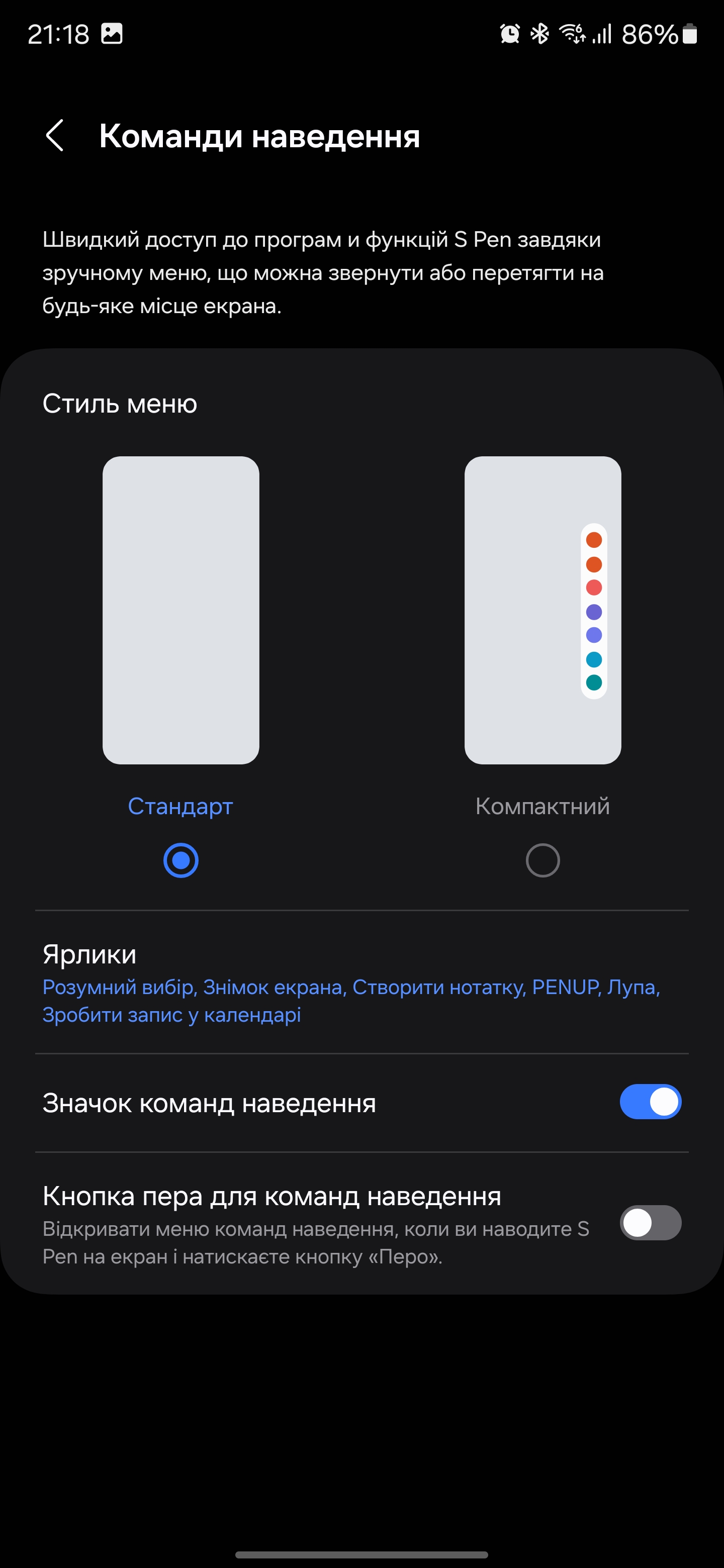724x1568 pixels.
Task: Tap the Компактний style preview image
Action: [x=542, y=610]
